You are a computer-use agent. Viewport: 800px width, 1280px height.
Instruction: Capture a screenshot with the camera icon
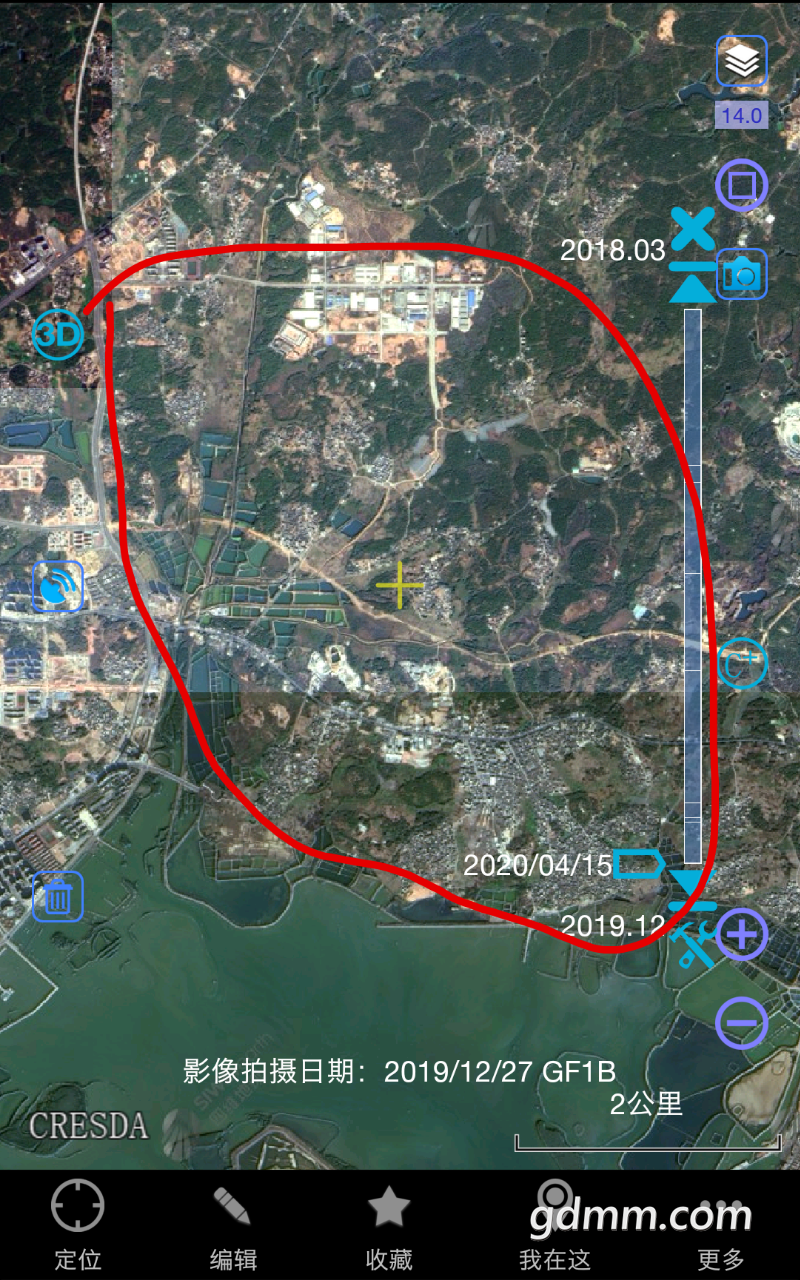(x=741, y=274)
